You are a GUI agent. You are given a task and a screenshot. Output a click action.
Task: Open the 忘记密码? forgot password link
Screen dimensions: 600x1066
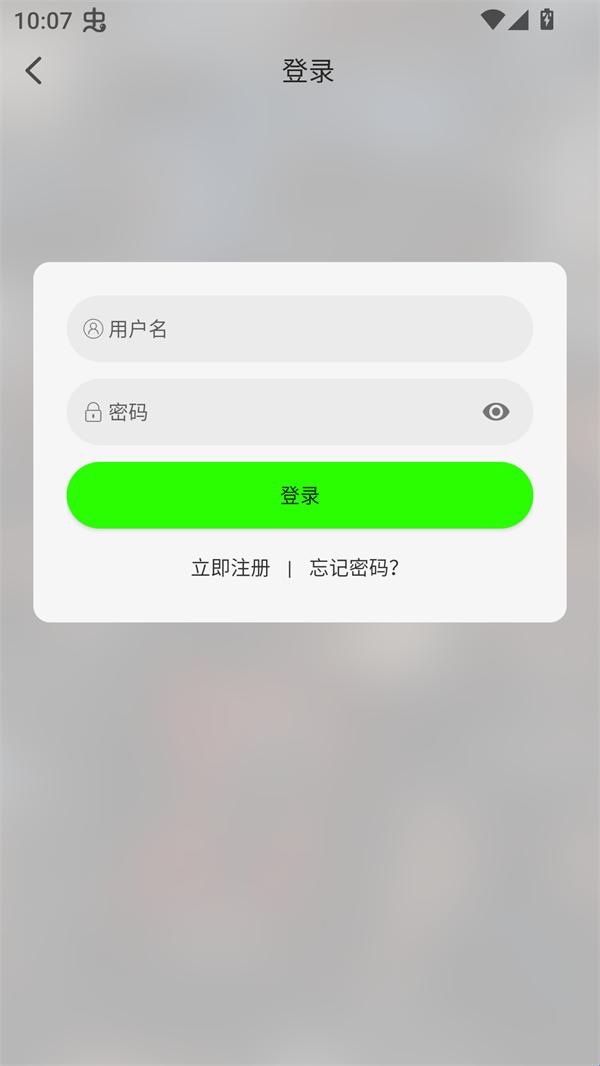pos(354,568)
